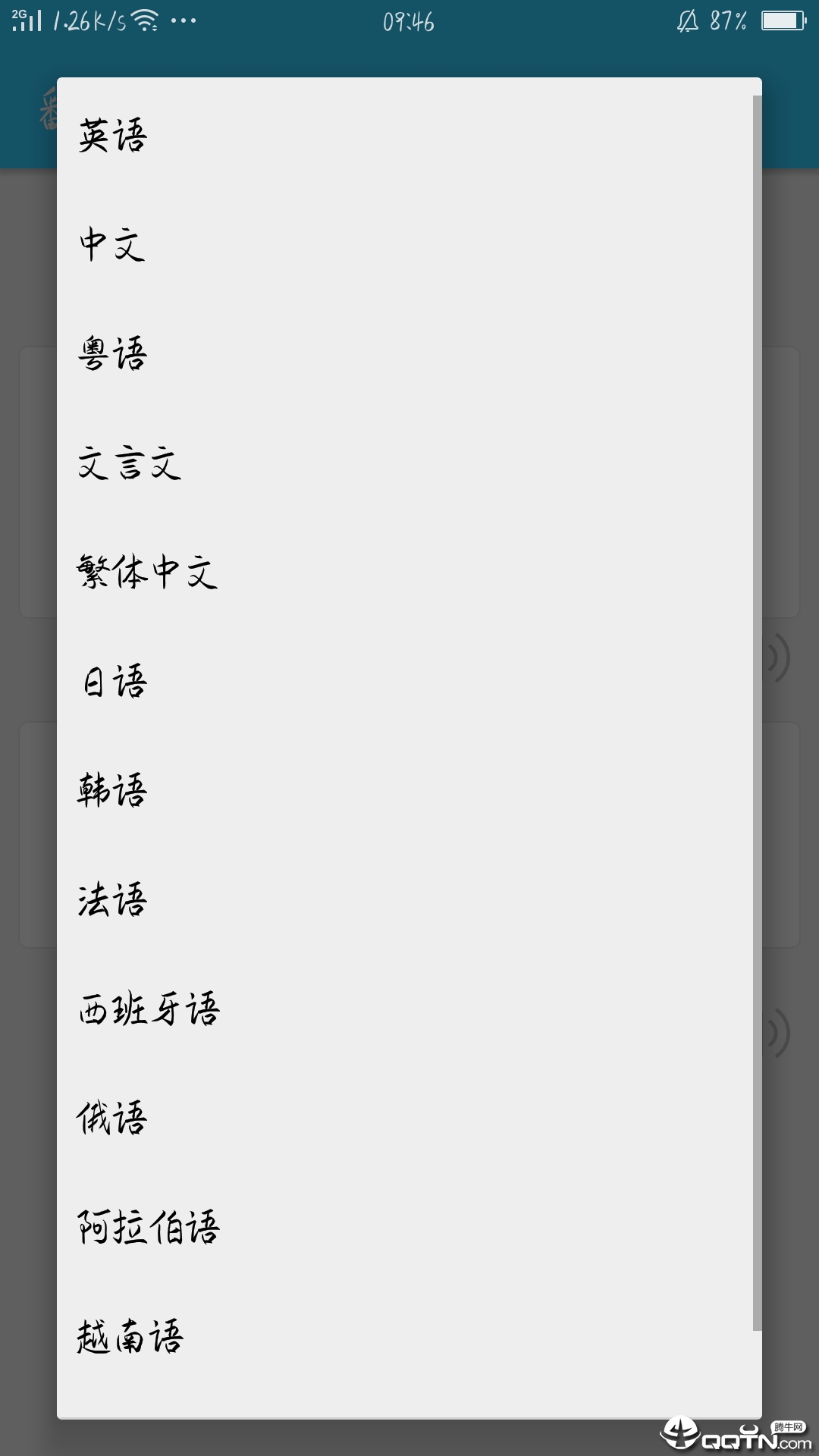
Task: Pick 粤语 in the language list
Action: [x=409, y=354]
